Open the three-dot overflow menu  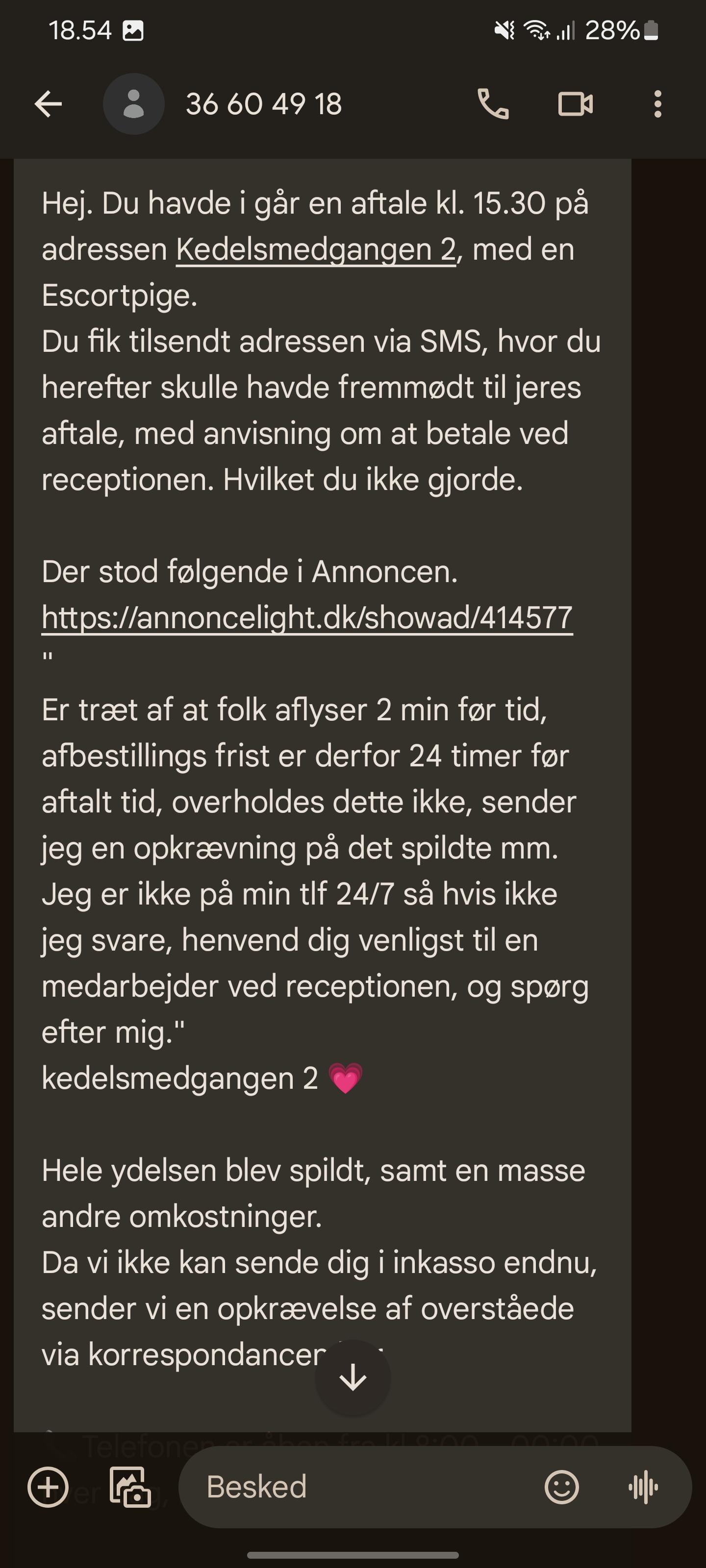coord(657,104)
